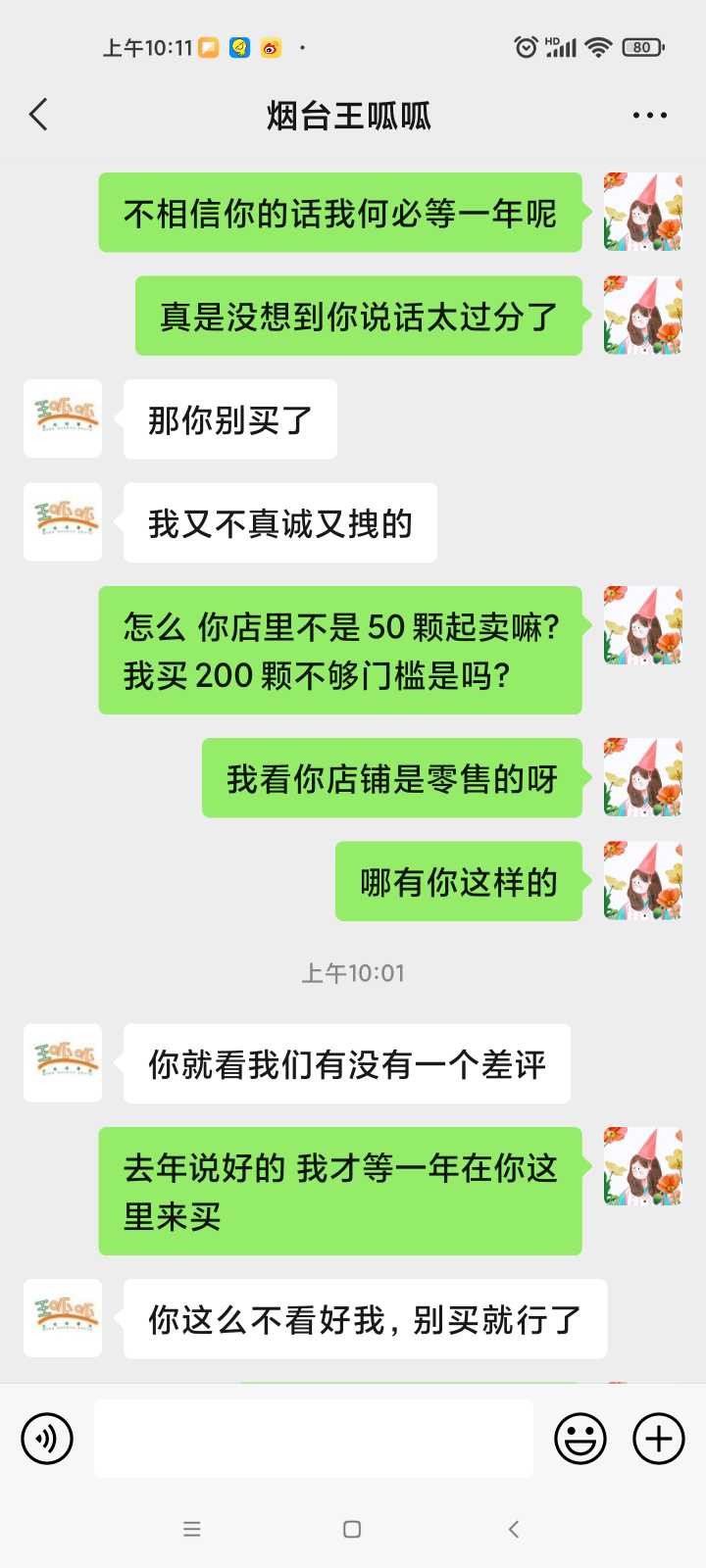
Task: Switch to voice message input
Action: 47,1439
